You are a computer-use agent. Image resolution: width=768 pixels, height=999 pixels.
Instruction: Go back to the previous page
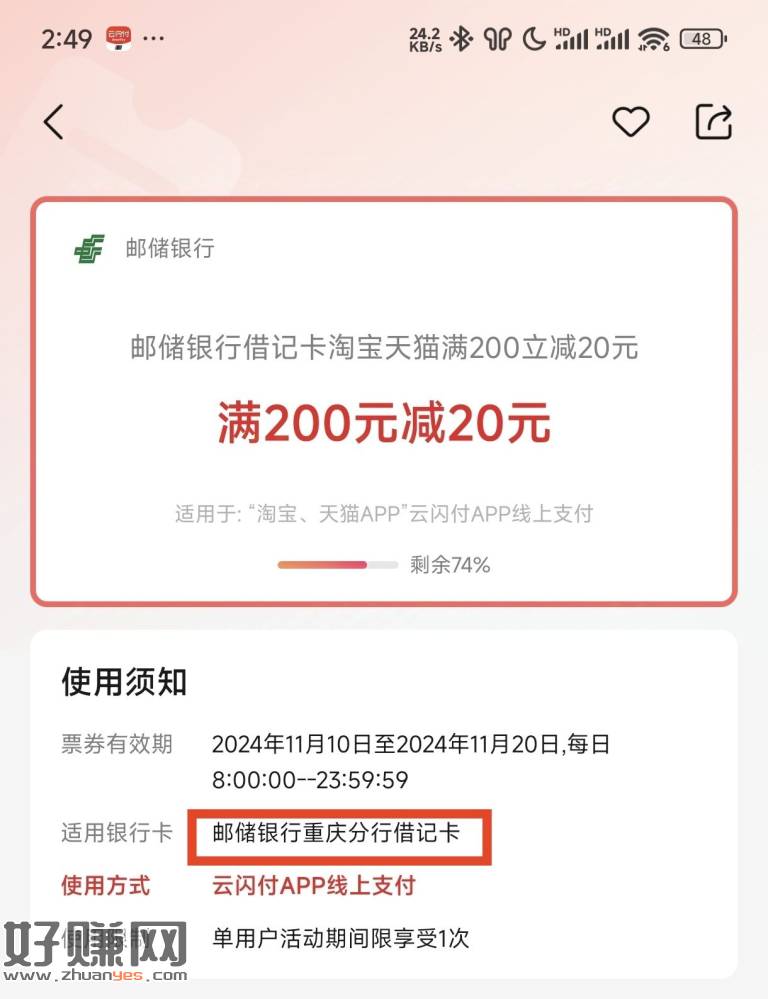pos(54,122)
